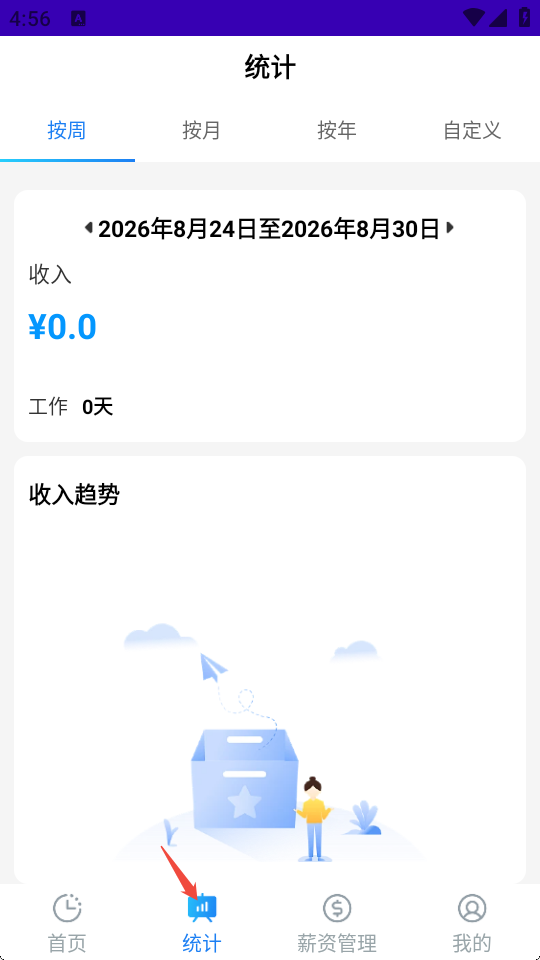
Task: Open the 自定义 tab
Action: point(472,130)
